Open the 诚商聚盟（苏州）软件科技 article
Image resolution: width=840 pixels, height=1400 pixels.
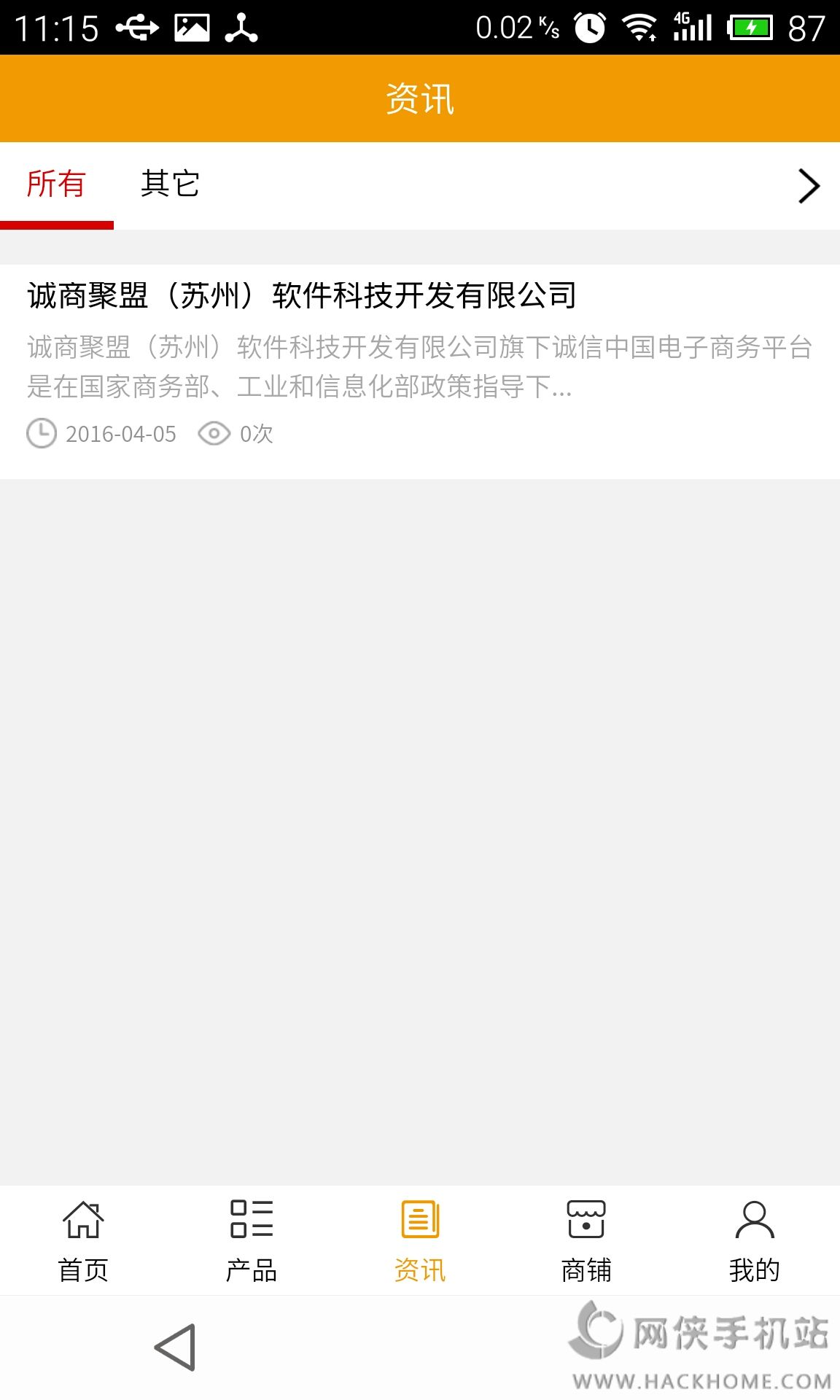tap(302, 296)
